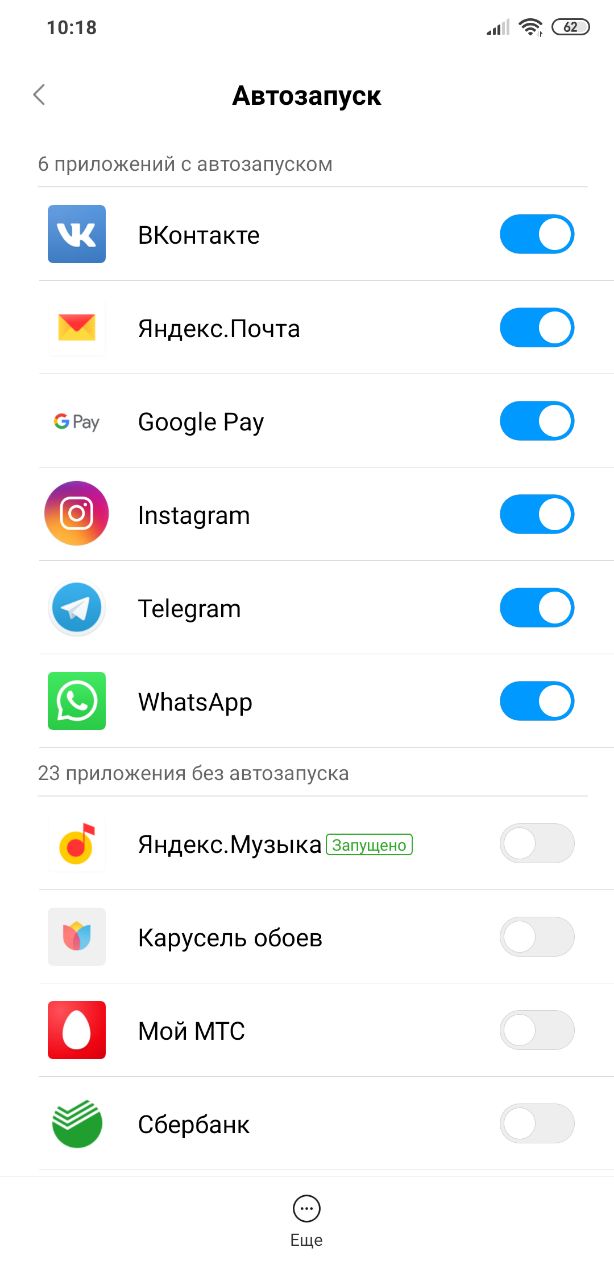
Task: Toggle off Google Pay autostart
Action: pos(537,421)
